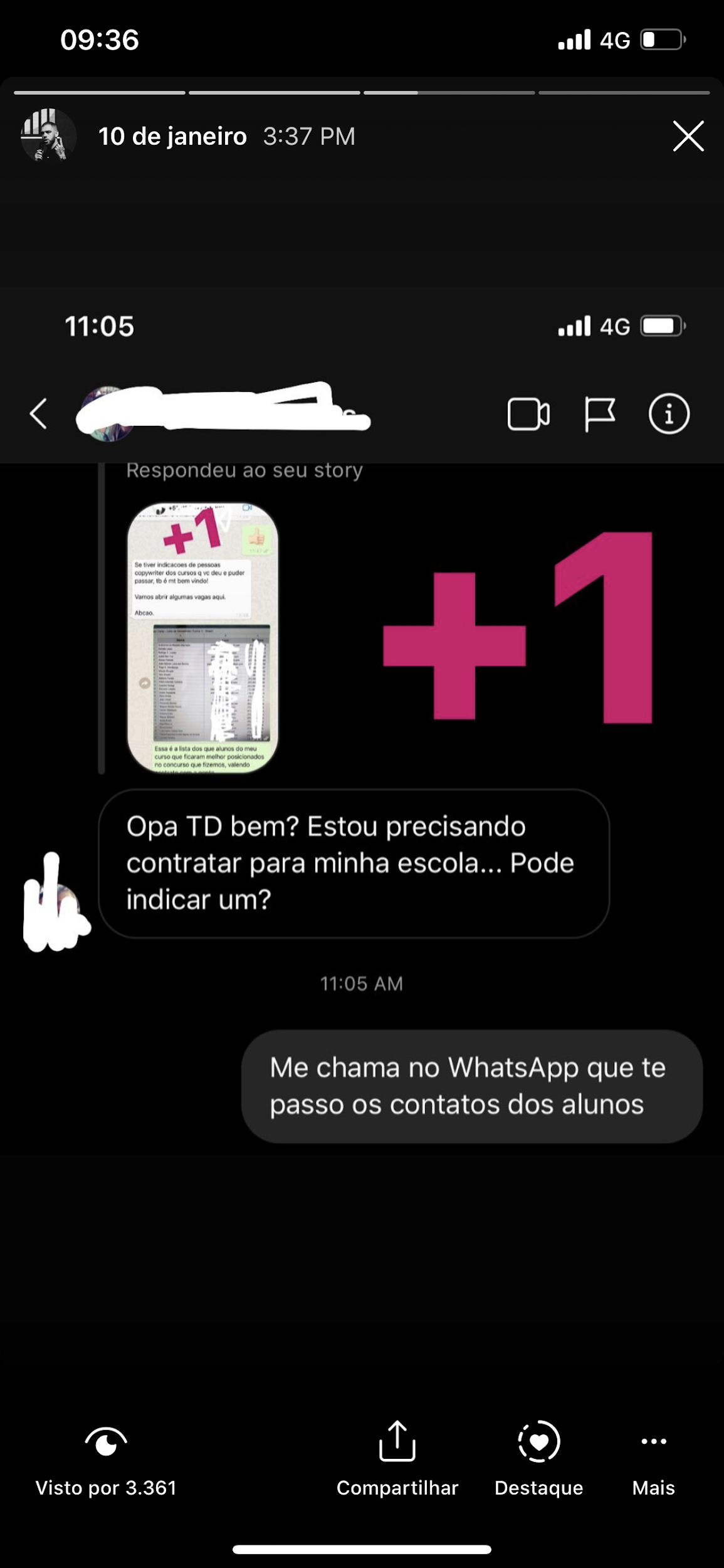Open the Mais options menu
This screenshot has height=1568, width=724.
click(653, 1460)
